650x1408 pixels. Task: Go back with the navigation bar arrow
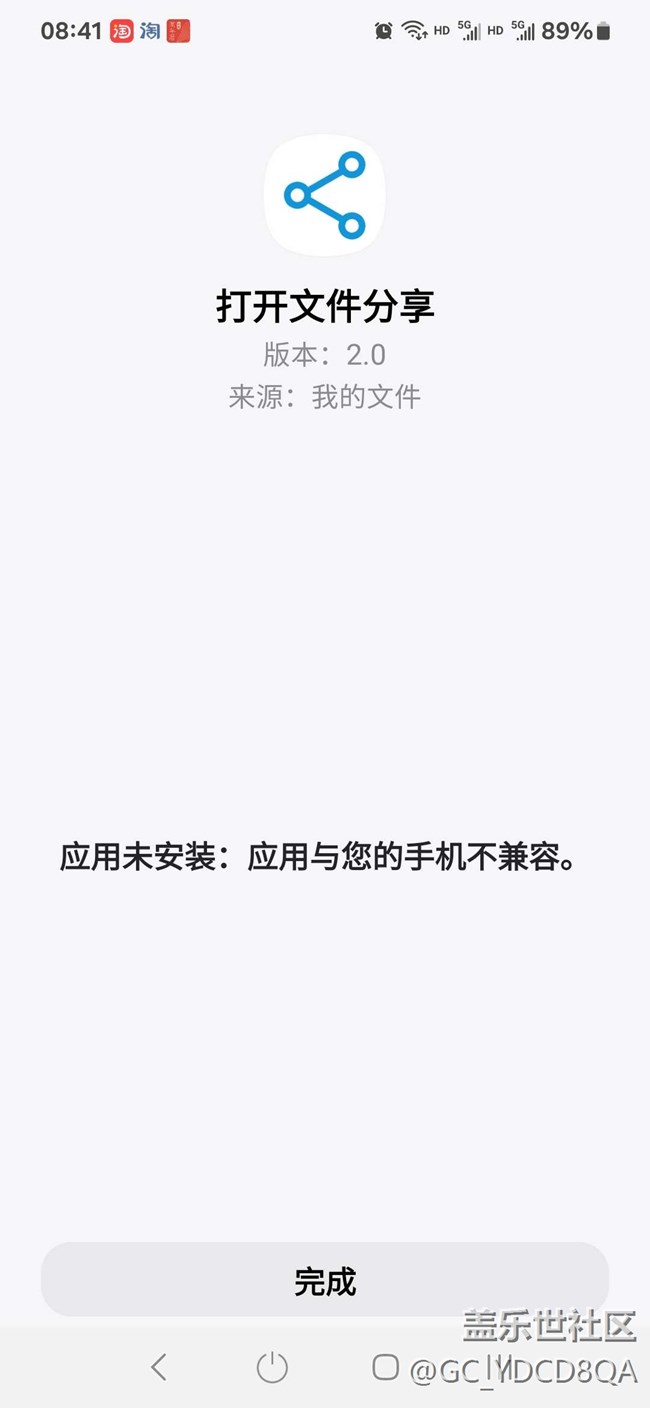158,1367
